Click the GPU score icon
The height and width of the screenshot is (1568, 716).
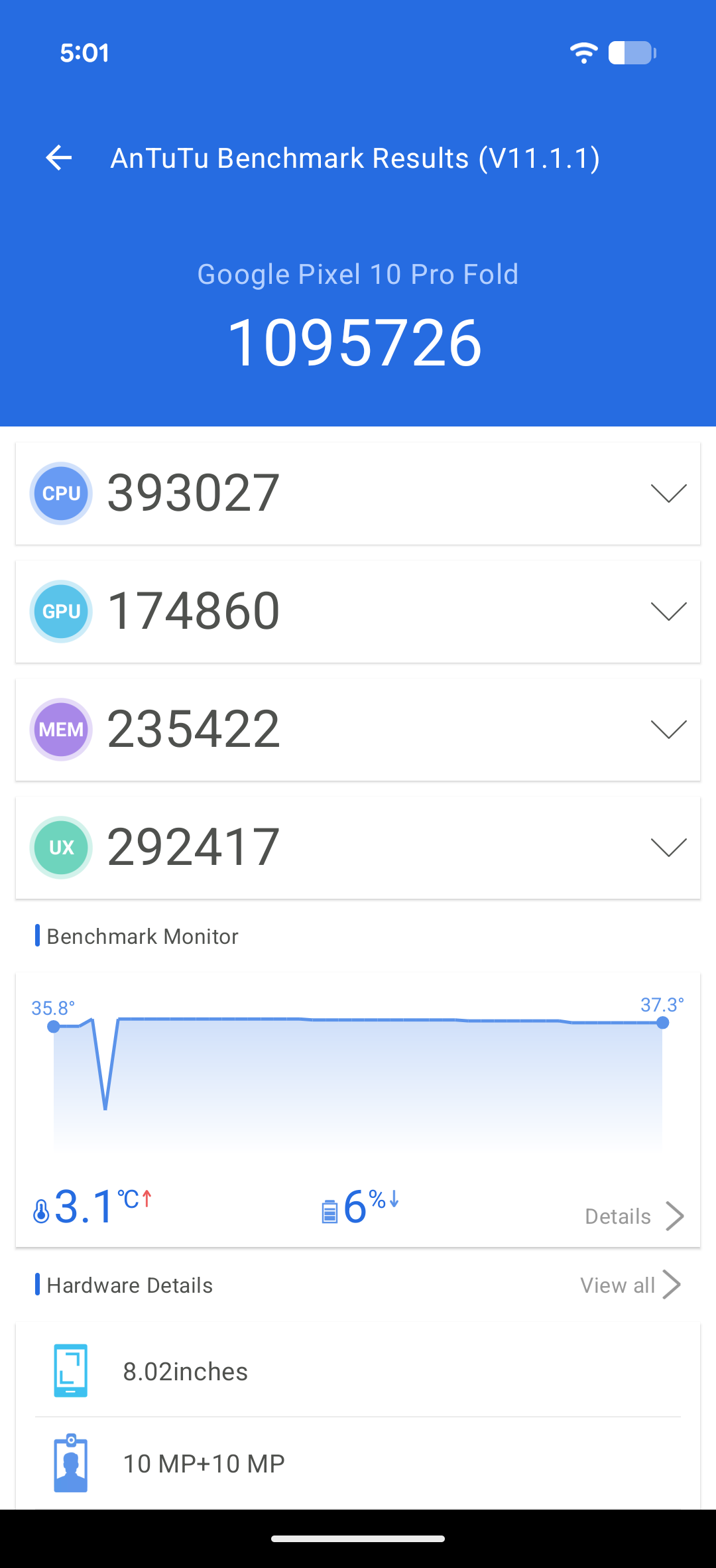[x=60, y=611]
